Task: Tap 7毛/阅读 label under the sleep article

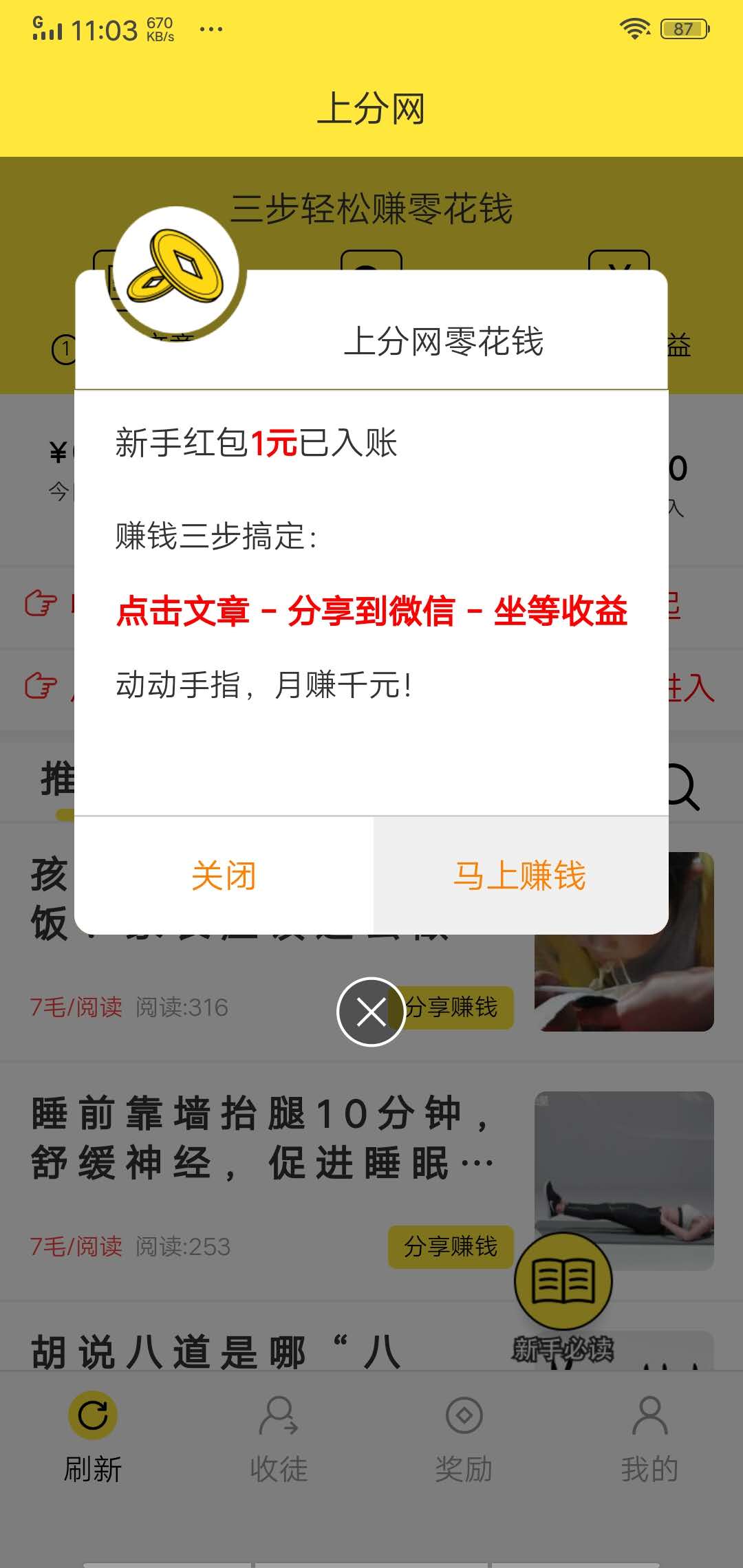Action: pos(74,1247)
